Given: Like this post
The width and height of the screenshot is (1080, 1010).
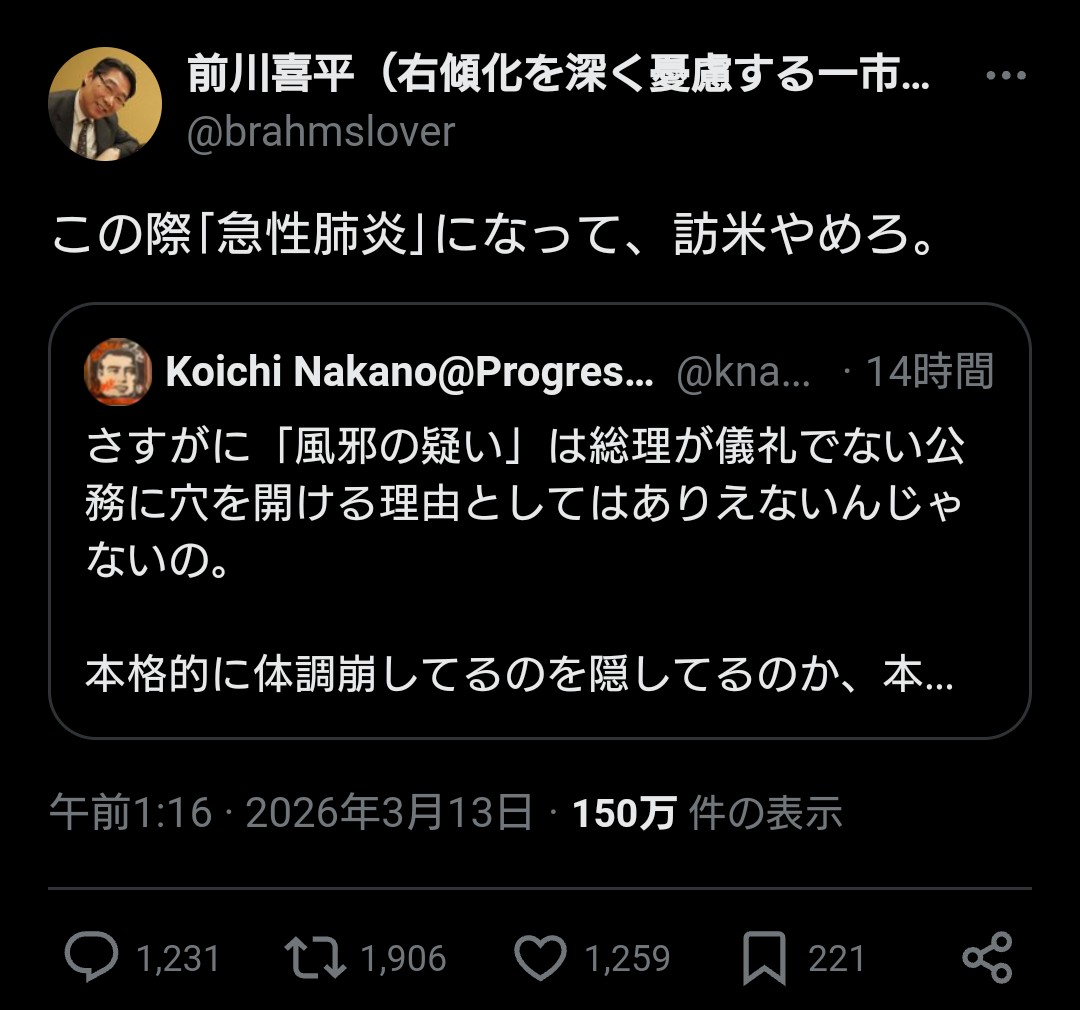Looking at the screenshot, I should coord(540,959).
